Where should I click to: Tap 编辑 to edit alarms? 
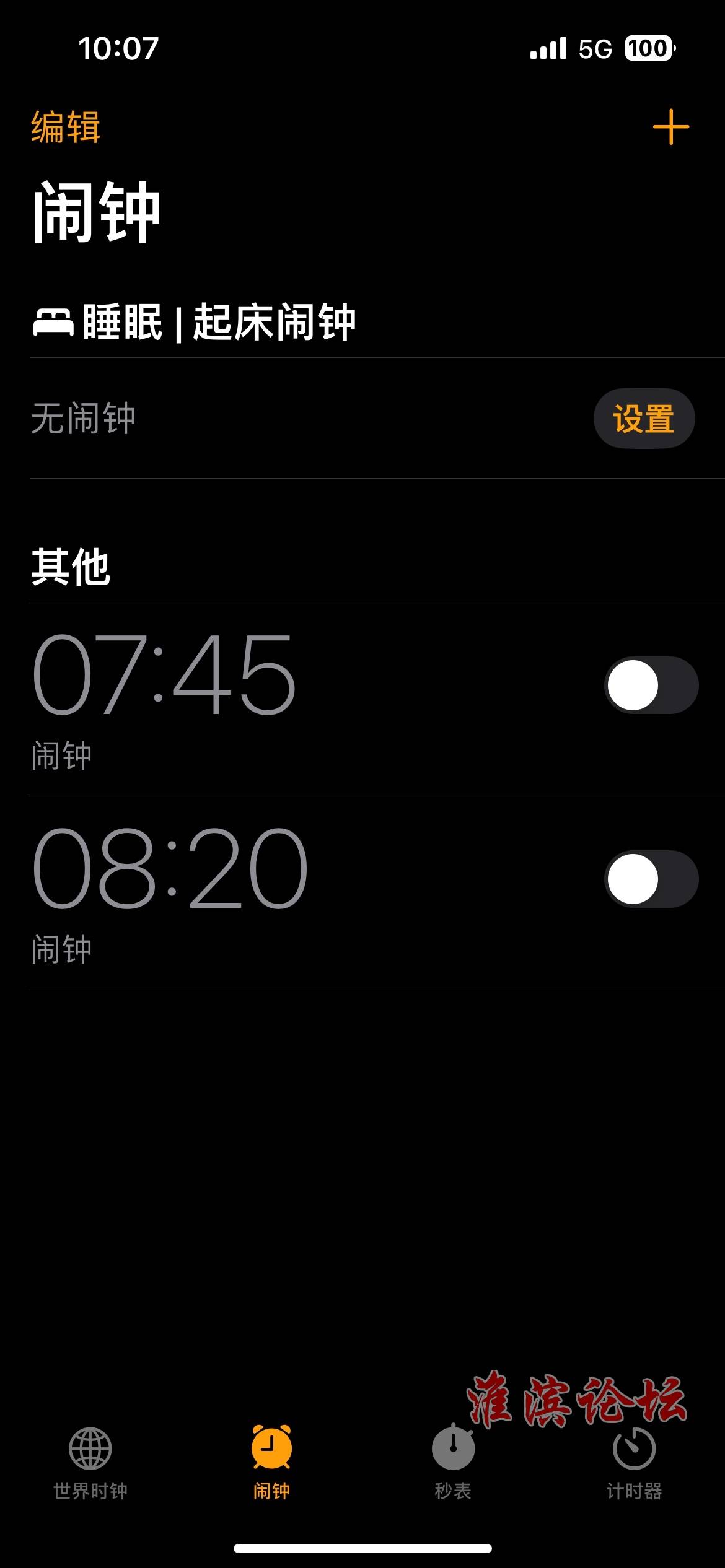66,127
